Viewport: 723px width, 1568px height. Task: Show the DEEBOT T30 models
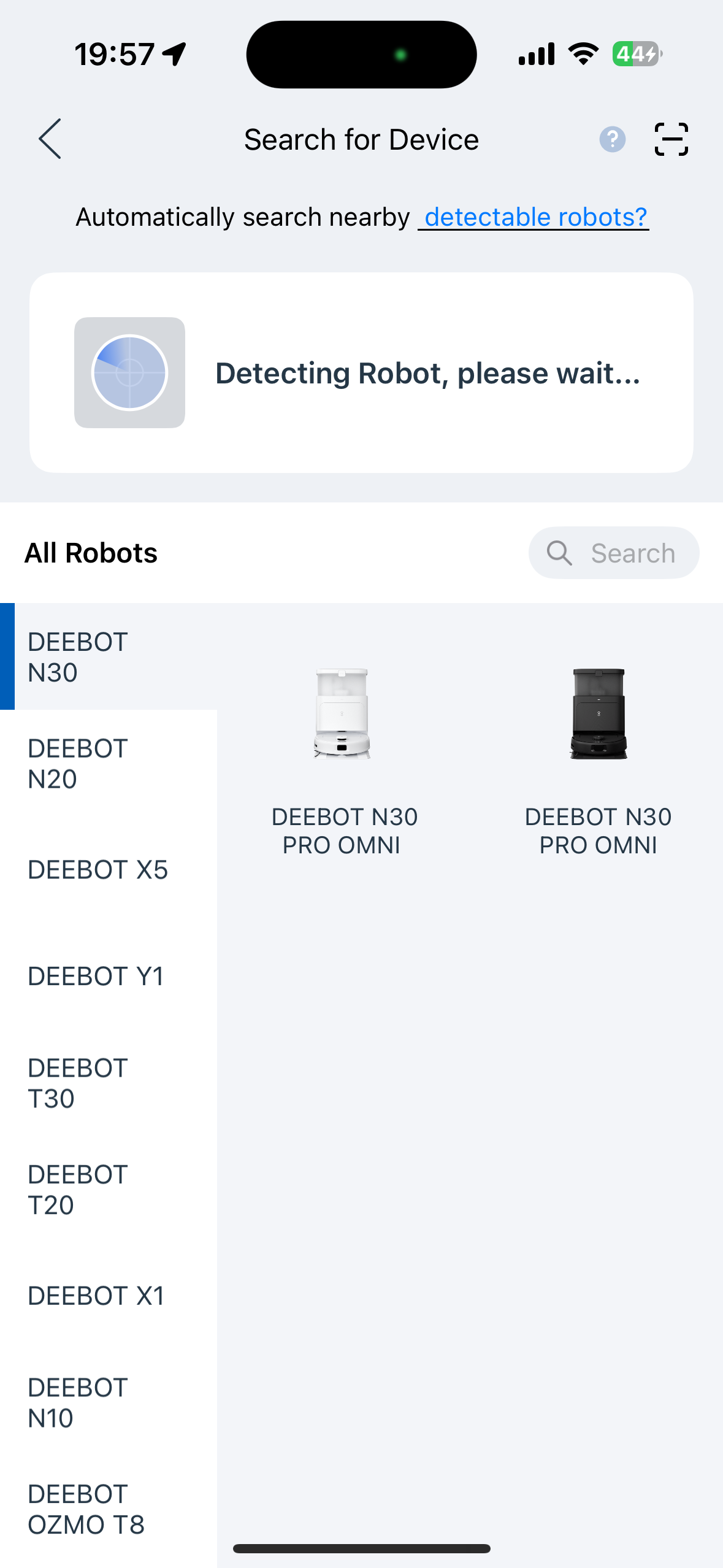coord(109,1083)
